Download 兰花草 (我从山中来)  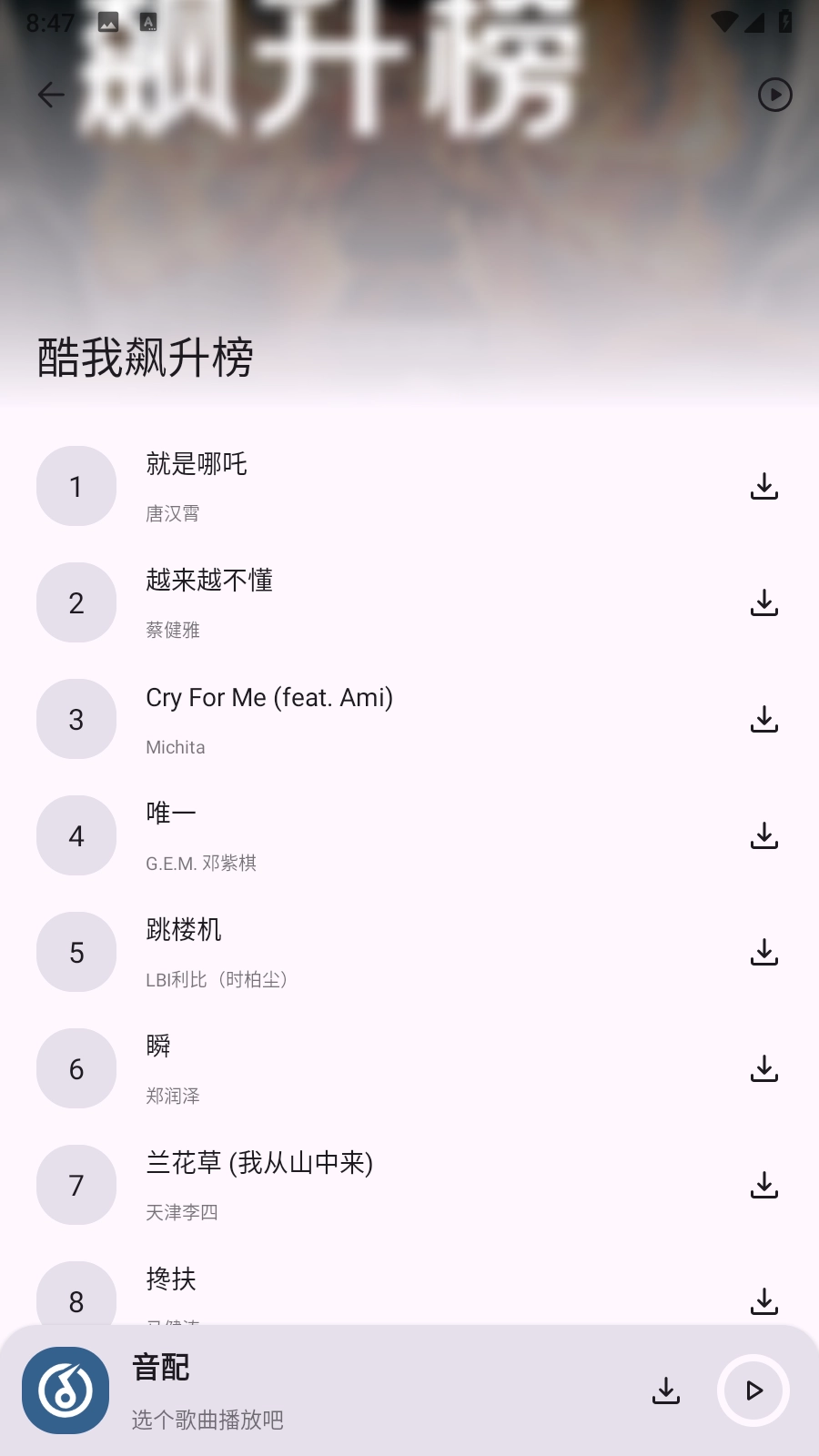point(765,1185)
